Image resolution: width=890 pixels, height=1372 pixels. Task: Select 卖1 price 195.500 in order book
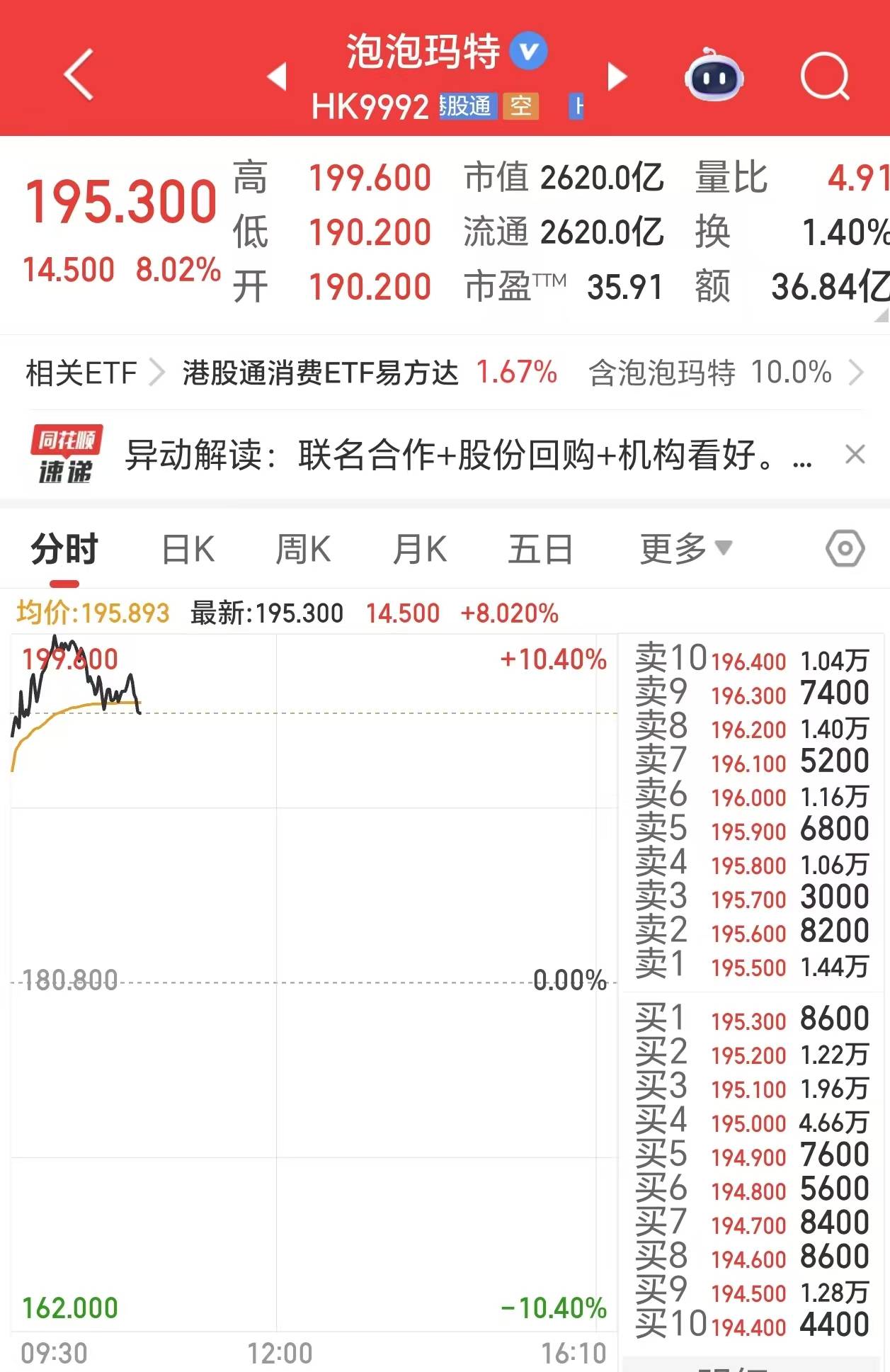[750, 967]
